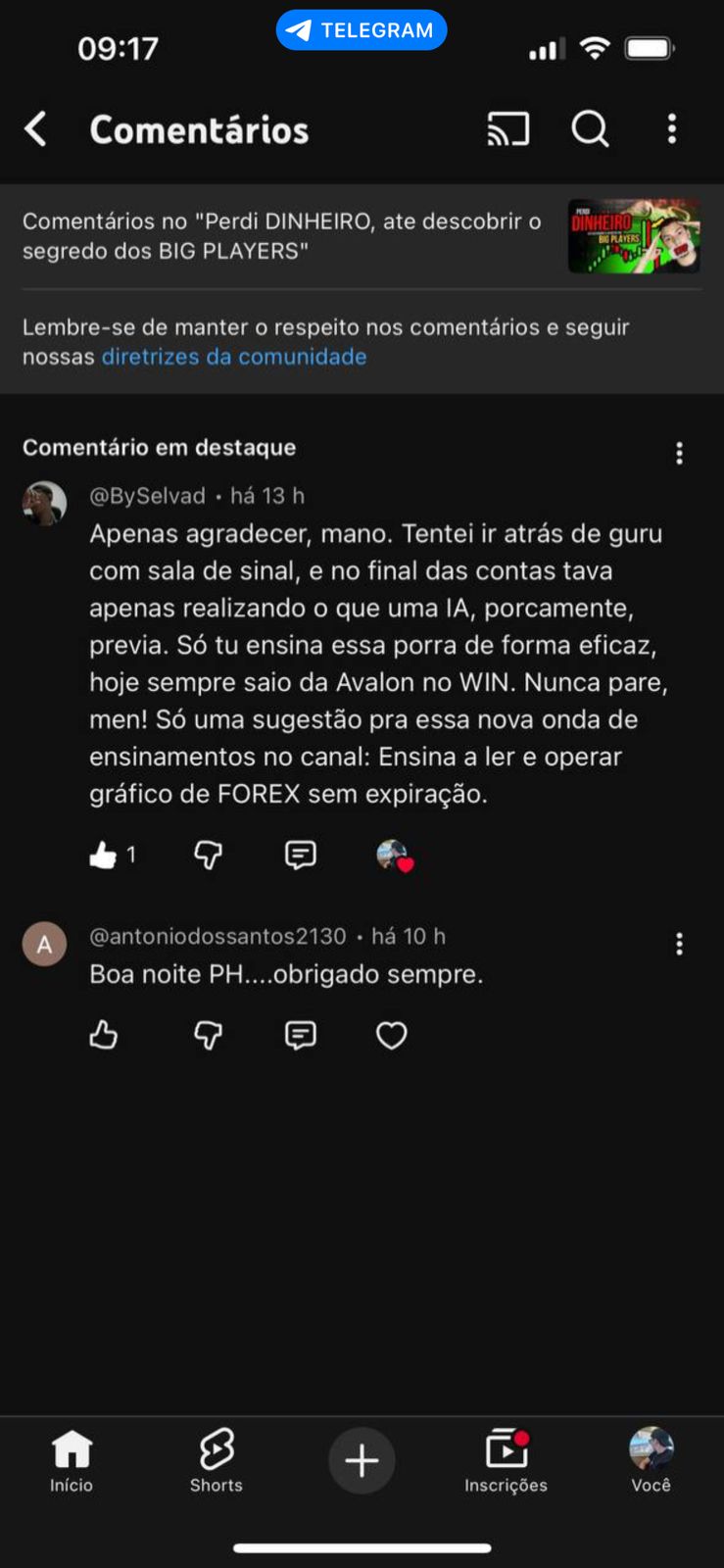The height and width of the screenshot is (1568, 724).
Task: Dislike @BySelvad's comment
Action: 208,856
